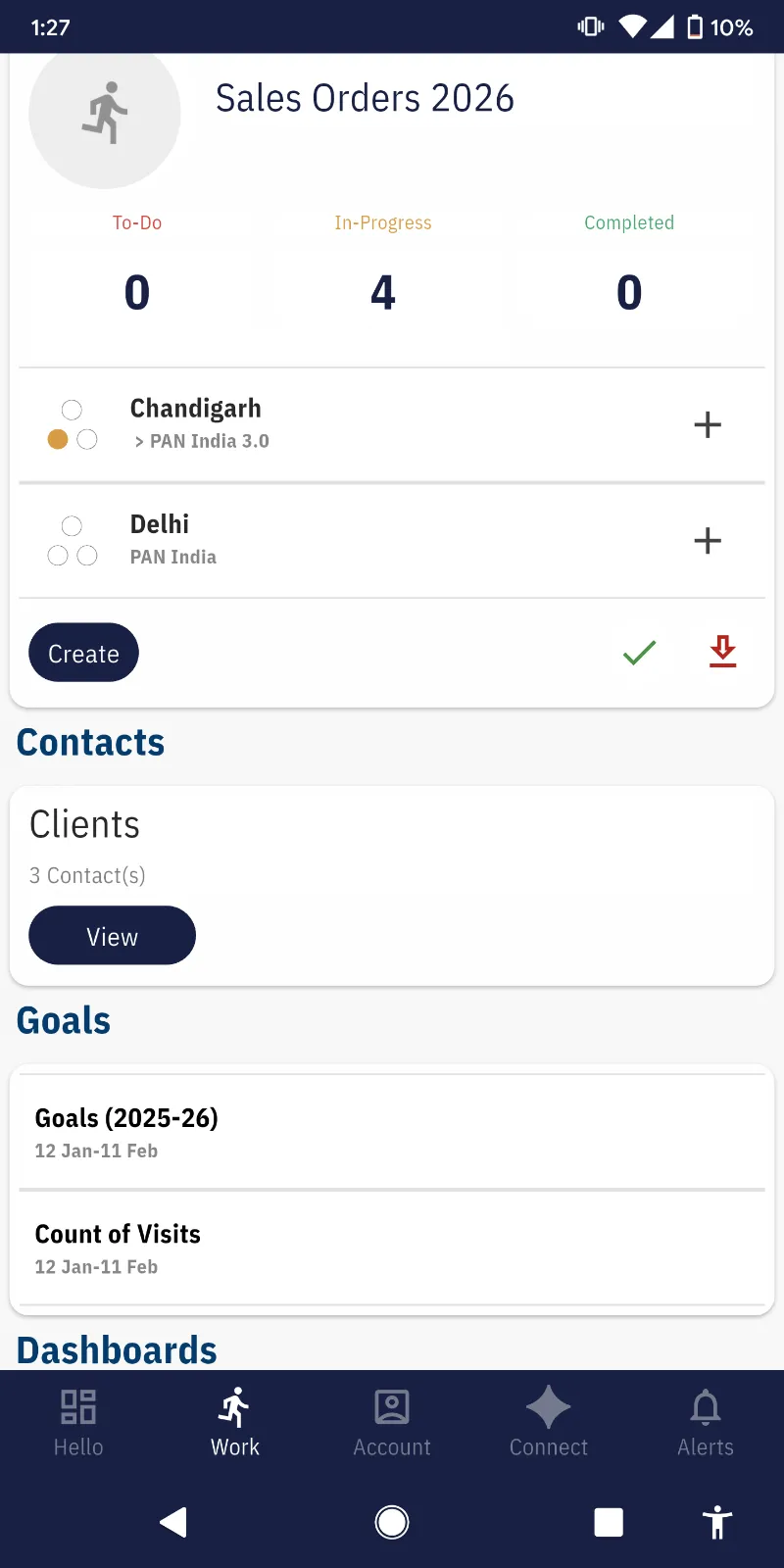The image size is (784, 1568).
Task: Tap the red download icon
Action: click(722, 652)
